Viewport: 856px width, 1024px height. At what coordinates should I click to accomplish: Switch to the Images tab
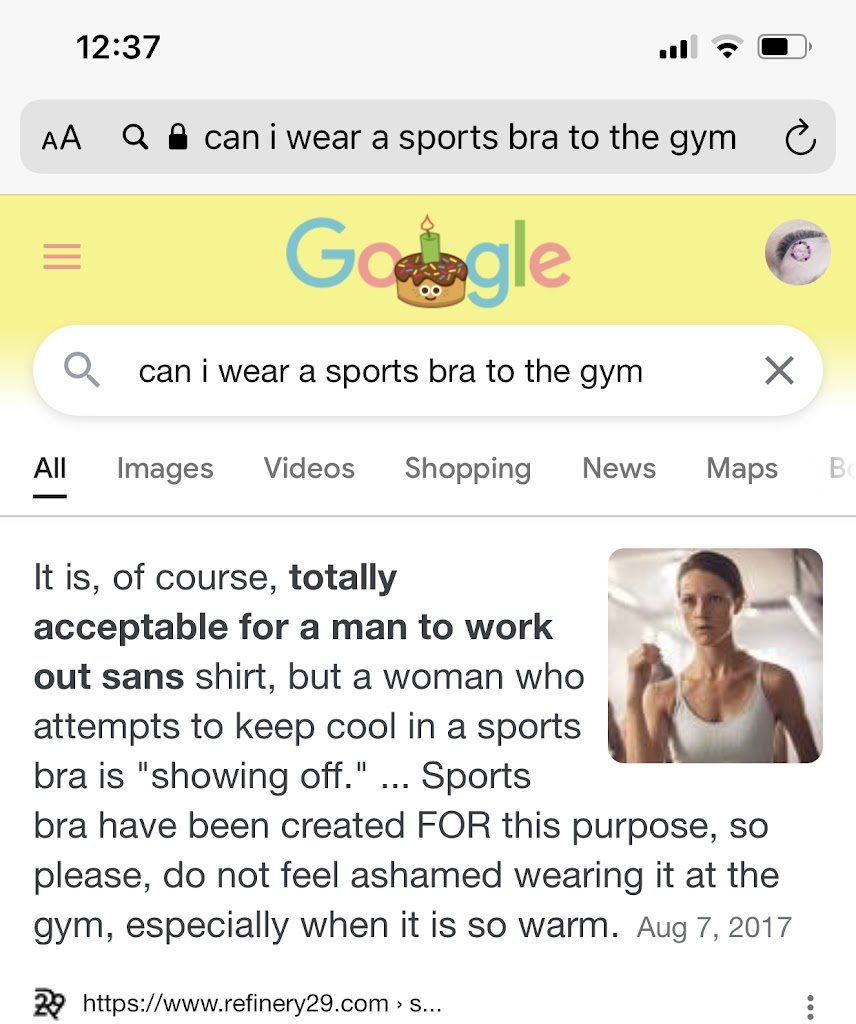(x=165, y=468)
